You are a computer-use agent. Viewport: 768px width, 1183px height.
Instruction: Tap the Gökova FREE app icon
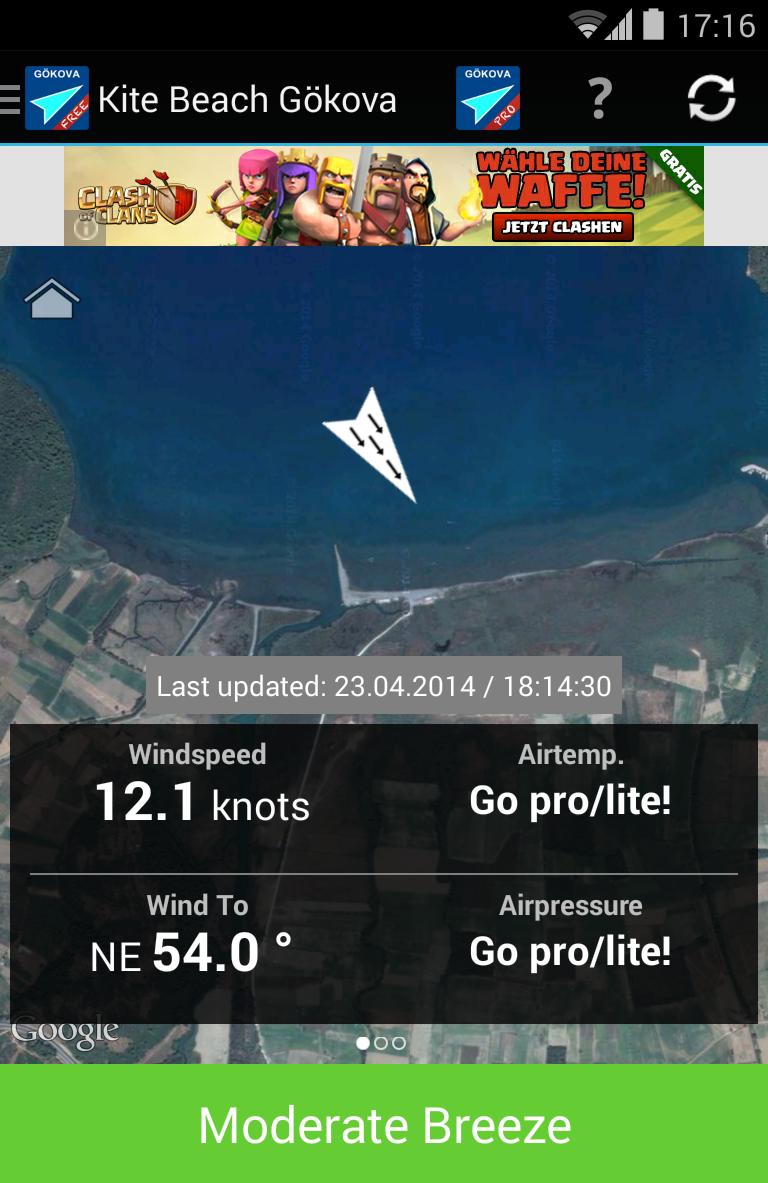pos(58,97)
